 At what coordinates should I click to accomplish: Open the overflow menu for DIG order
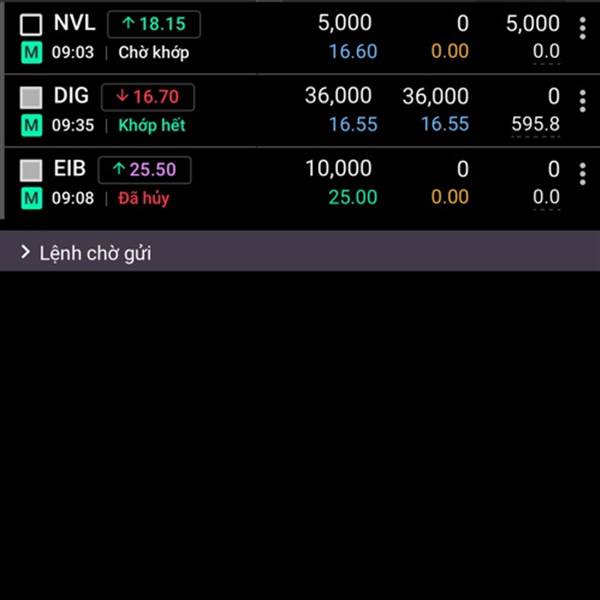[x=583, y=101]
